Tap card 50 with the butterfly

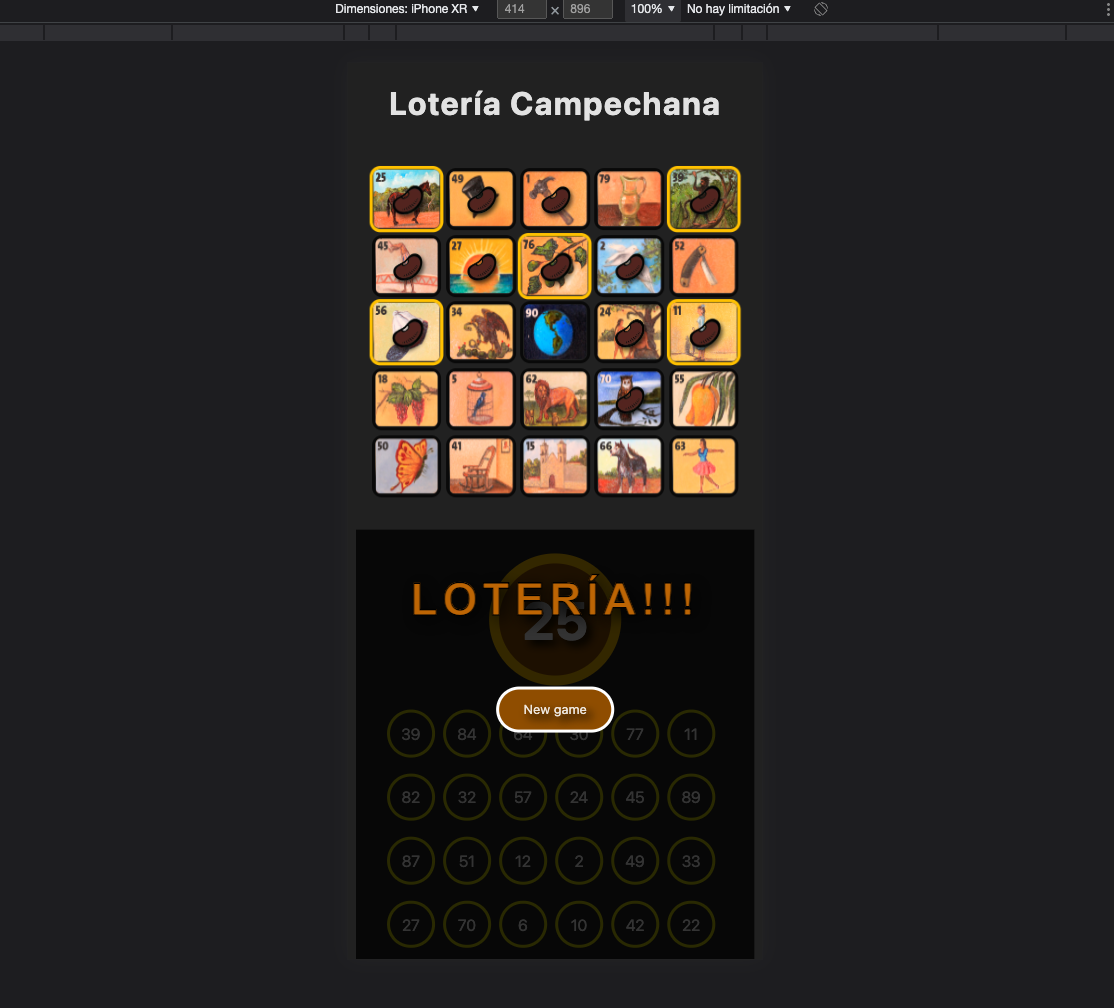(407, 466)
